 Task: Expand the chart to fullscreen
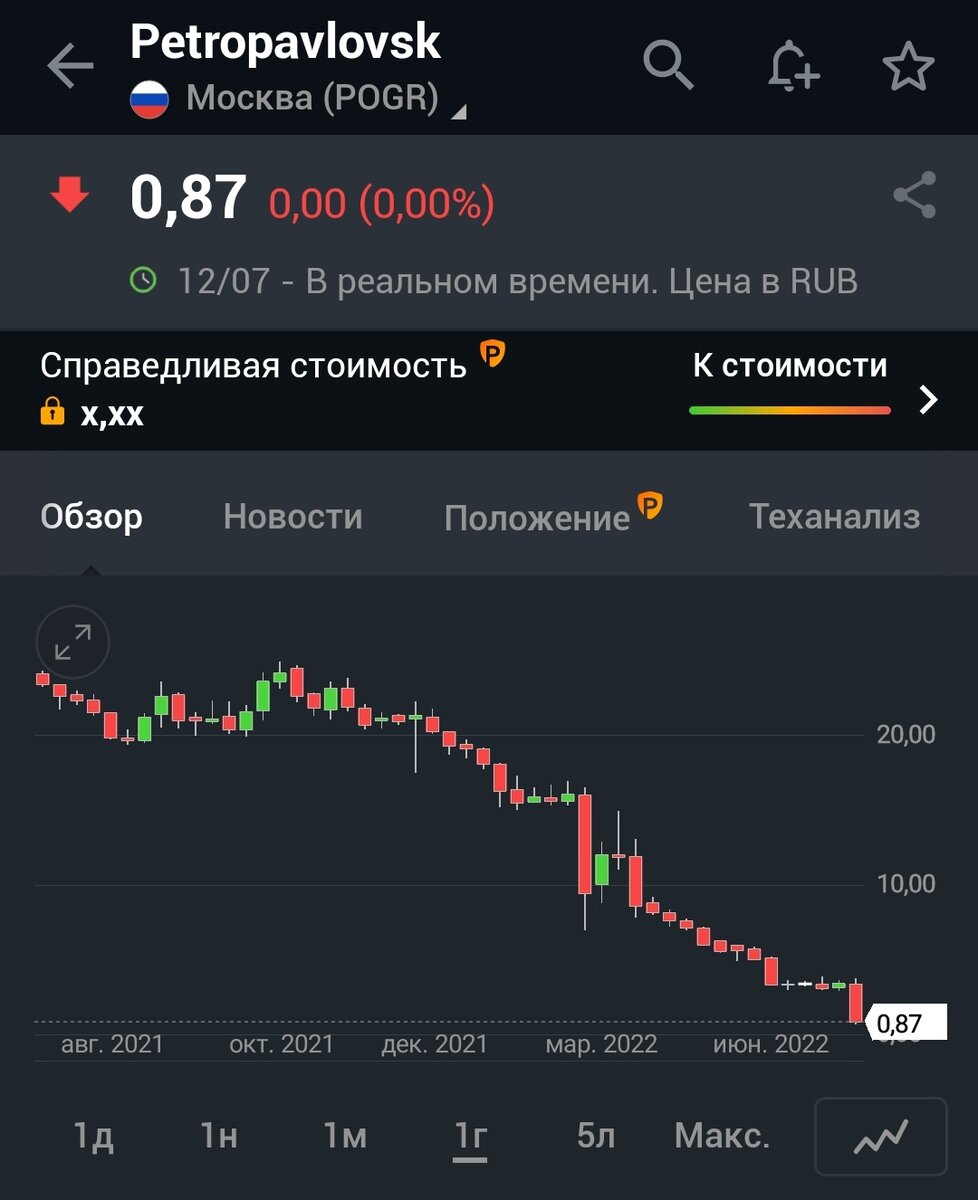tap(73, 642)
